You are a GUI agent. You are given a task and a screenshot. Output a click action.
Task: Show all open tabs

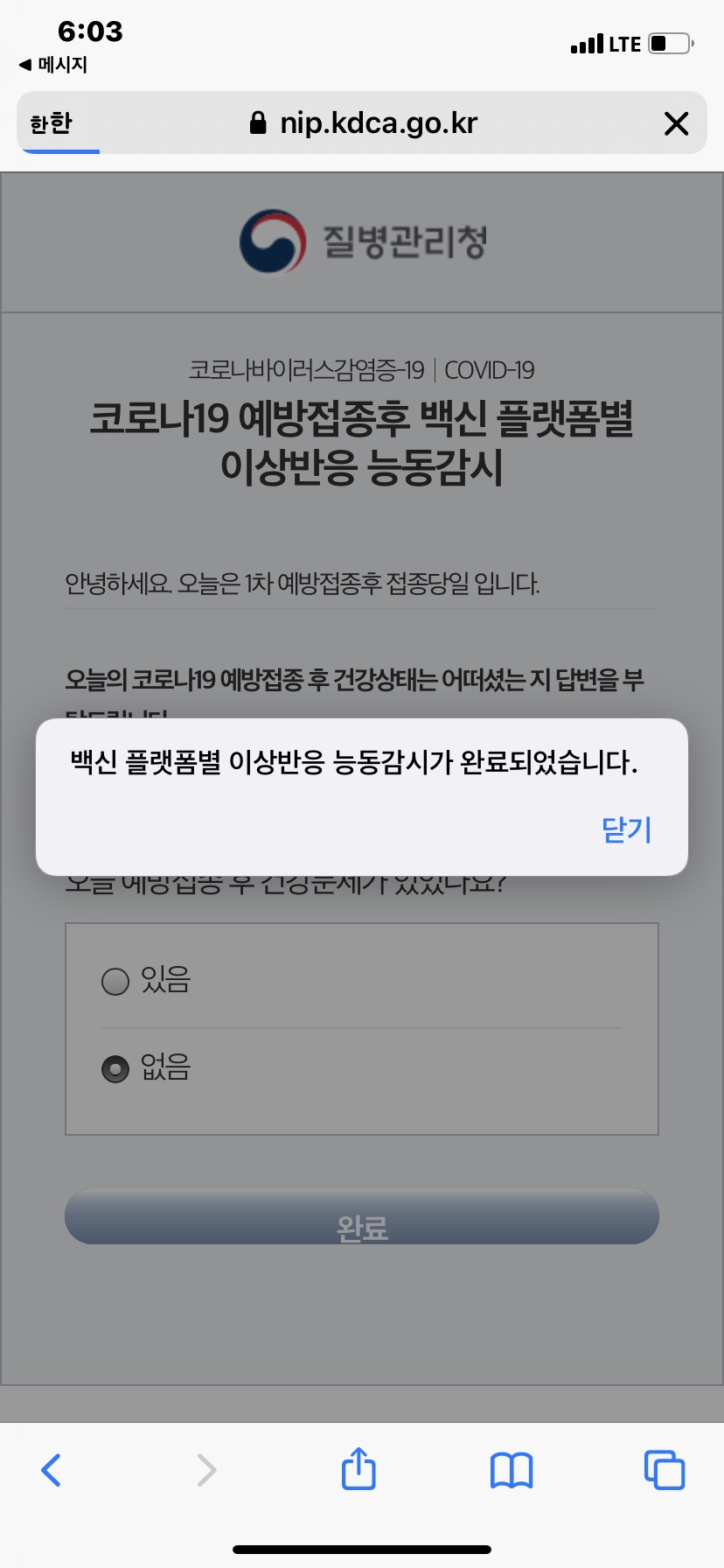coord(665,1470)
